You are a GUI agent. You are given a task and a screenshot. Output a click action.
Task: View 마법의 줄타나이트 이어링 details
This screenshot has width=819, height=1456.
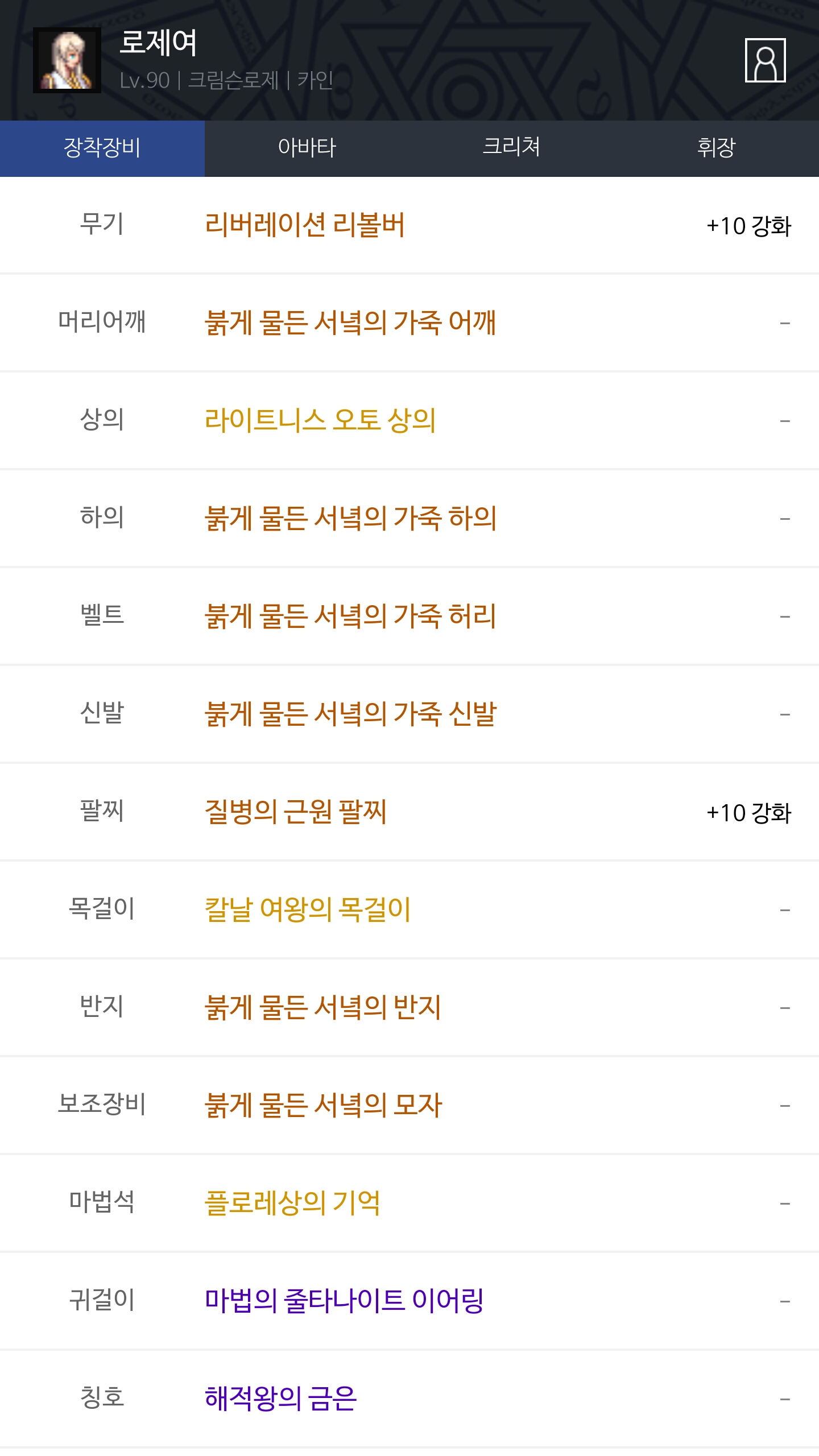click(x=344, y=1301)
